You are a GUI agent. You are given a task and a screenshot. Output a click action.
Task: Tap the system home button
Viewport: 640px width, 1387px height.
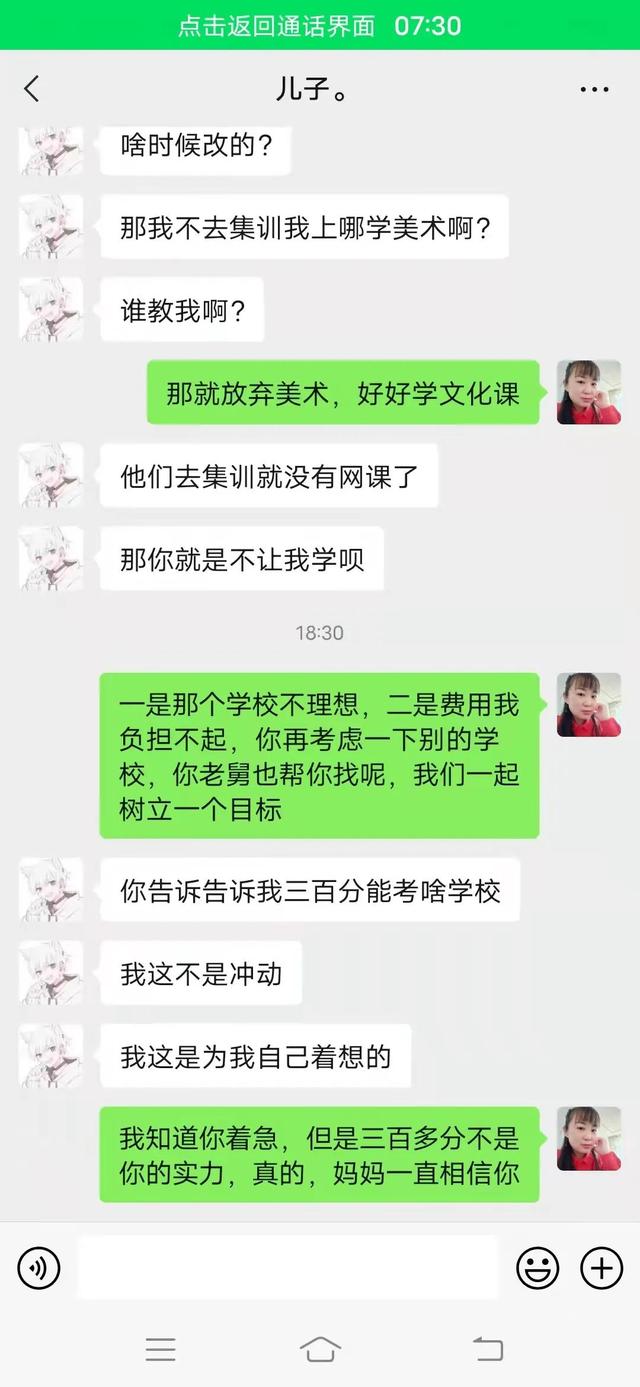(320, 1349)
